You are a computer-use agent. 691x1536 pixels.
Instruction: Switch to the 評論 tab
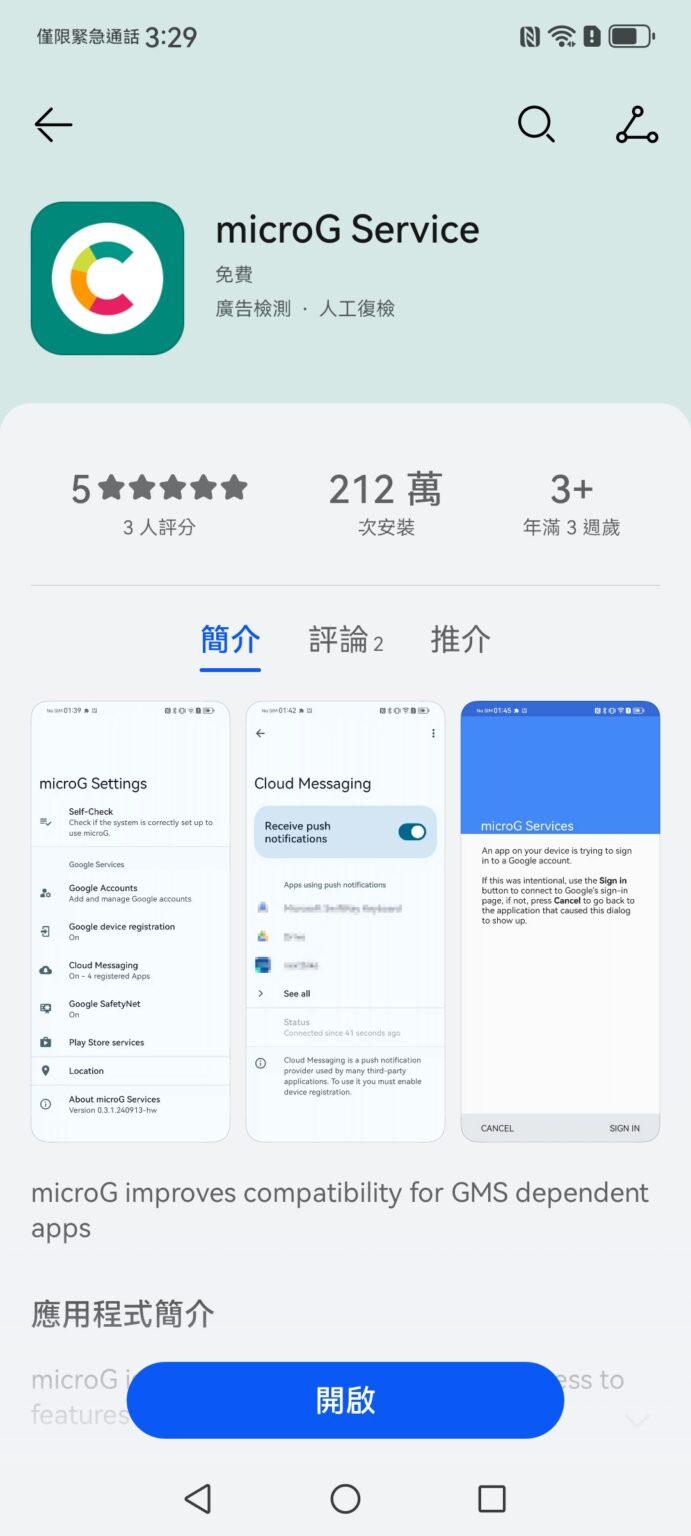tap(345, 640)
